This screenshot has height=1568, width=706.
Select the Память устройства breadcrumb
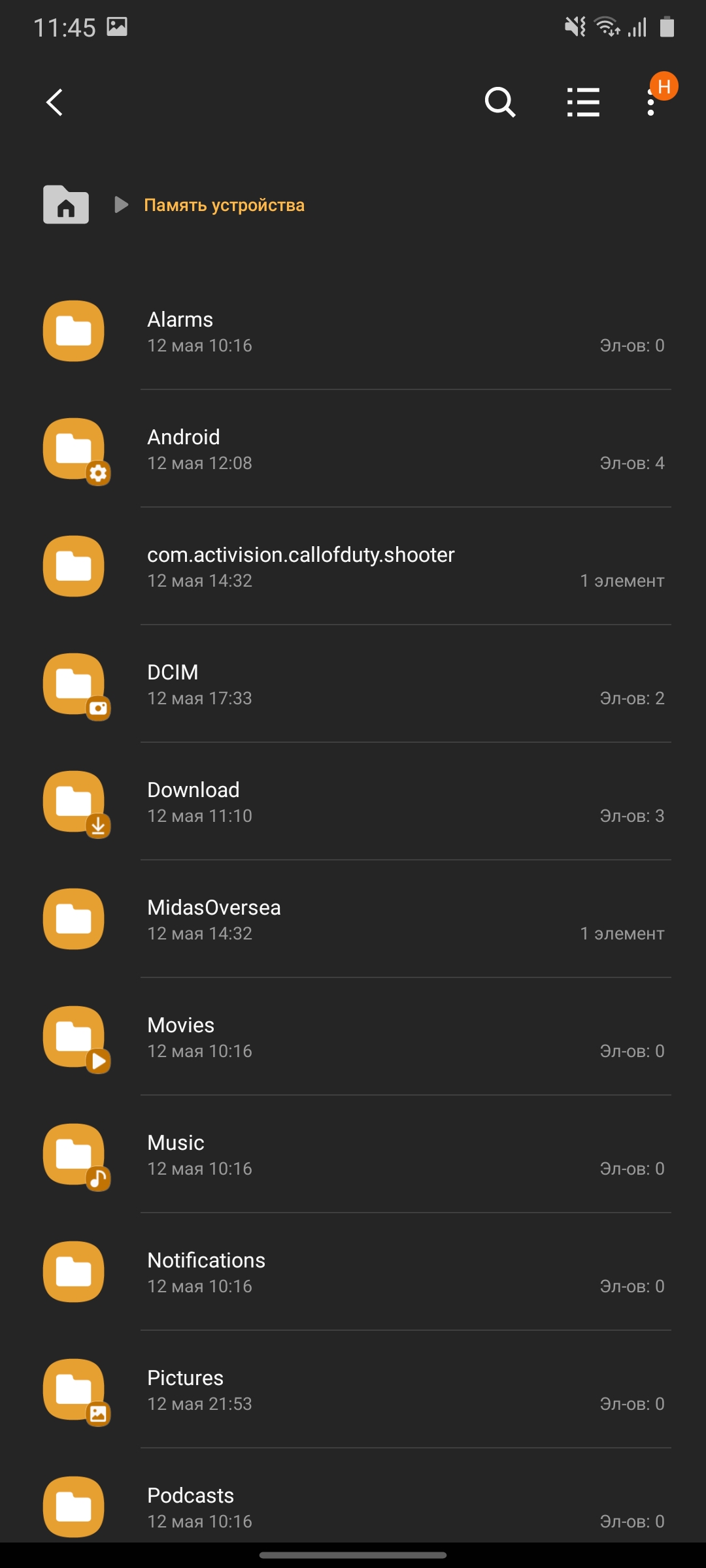pyautogui.click(x=224, y=205)
